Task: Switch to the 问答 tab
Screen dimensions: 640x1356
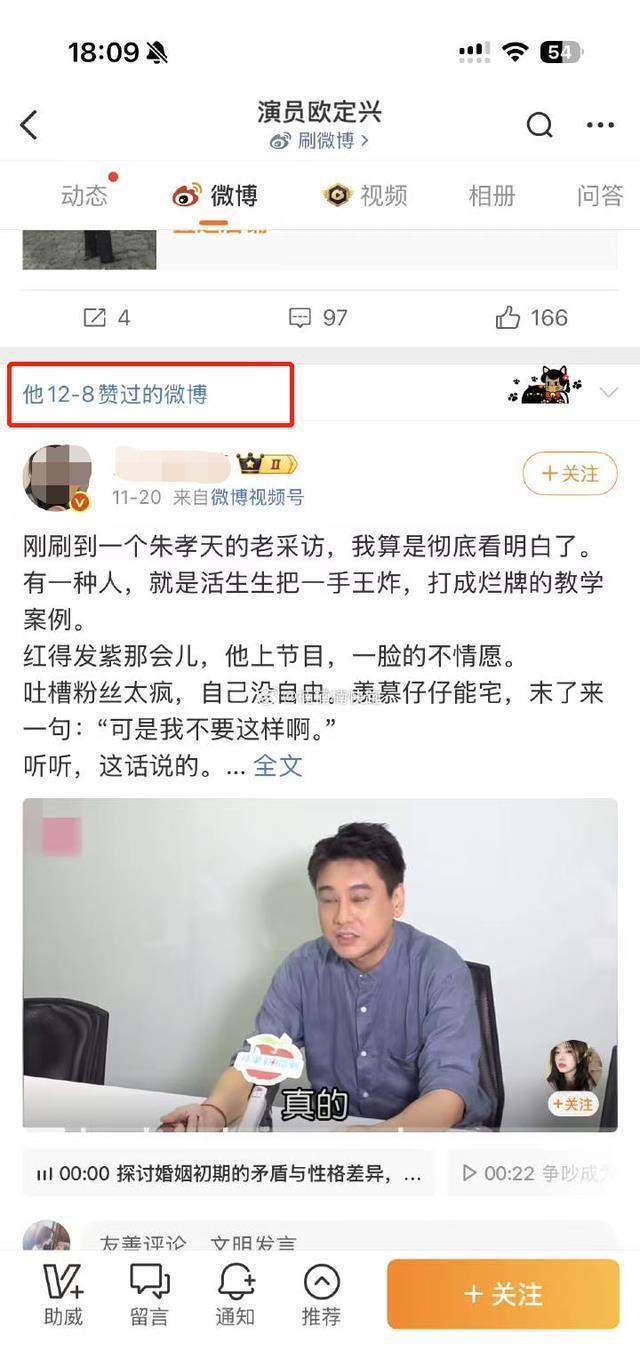Action: click(x=600, y=195)
